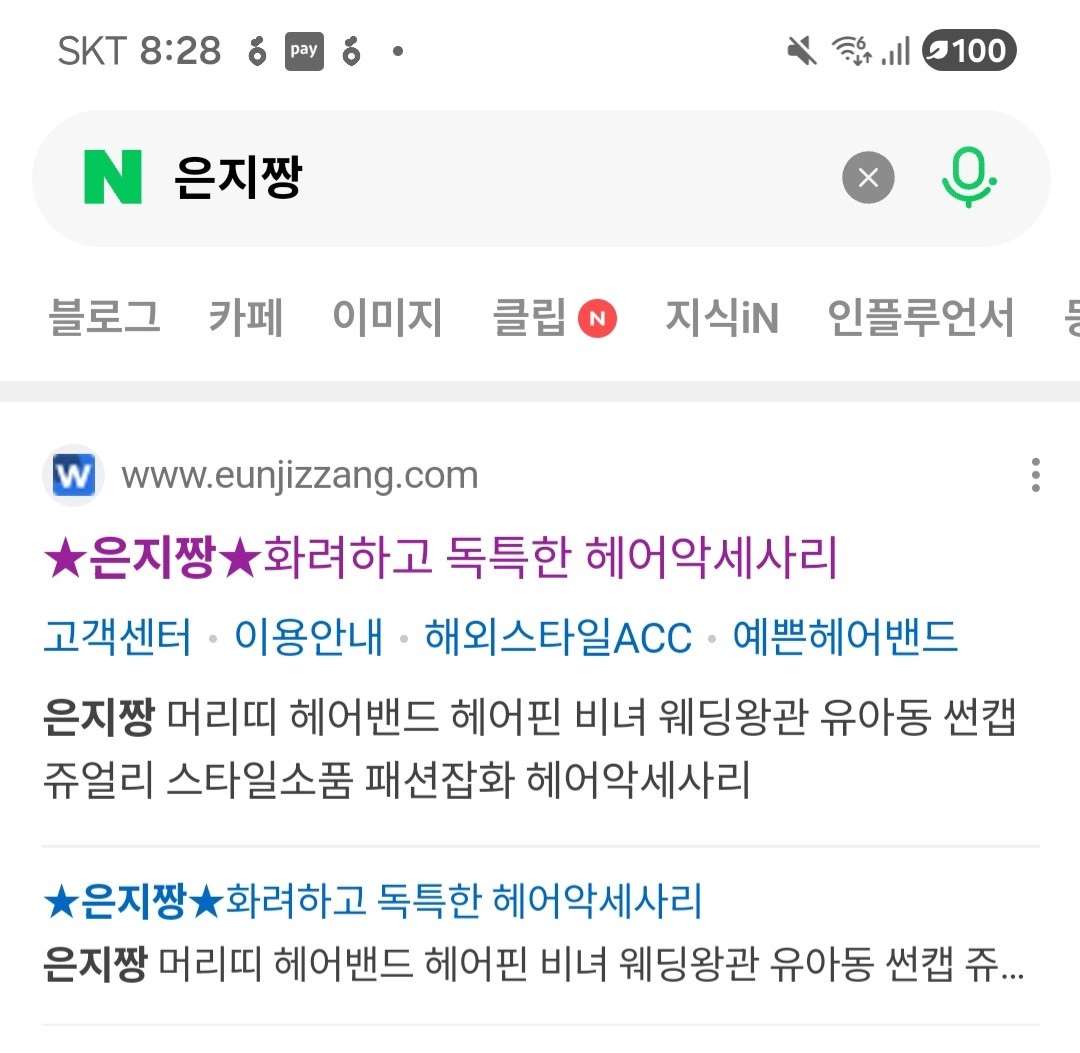Image resolution: width=1080 pixels, height=1053 pixels.
Task: Open the www.eunjizzang.com site address
Action: point(299,476)
